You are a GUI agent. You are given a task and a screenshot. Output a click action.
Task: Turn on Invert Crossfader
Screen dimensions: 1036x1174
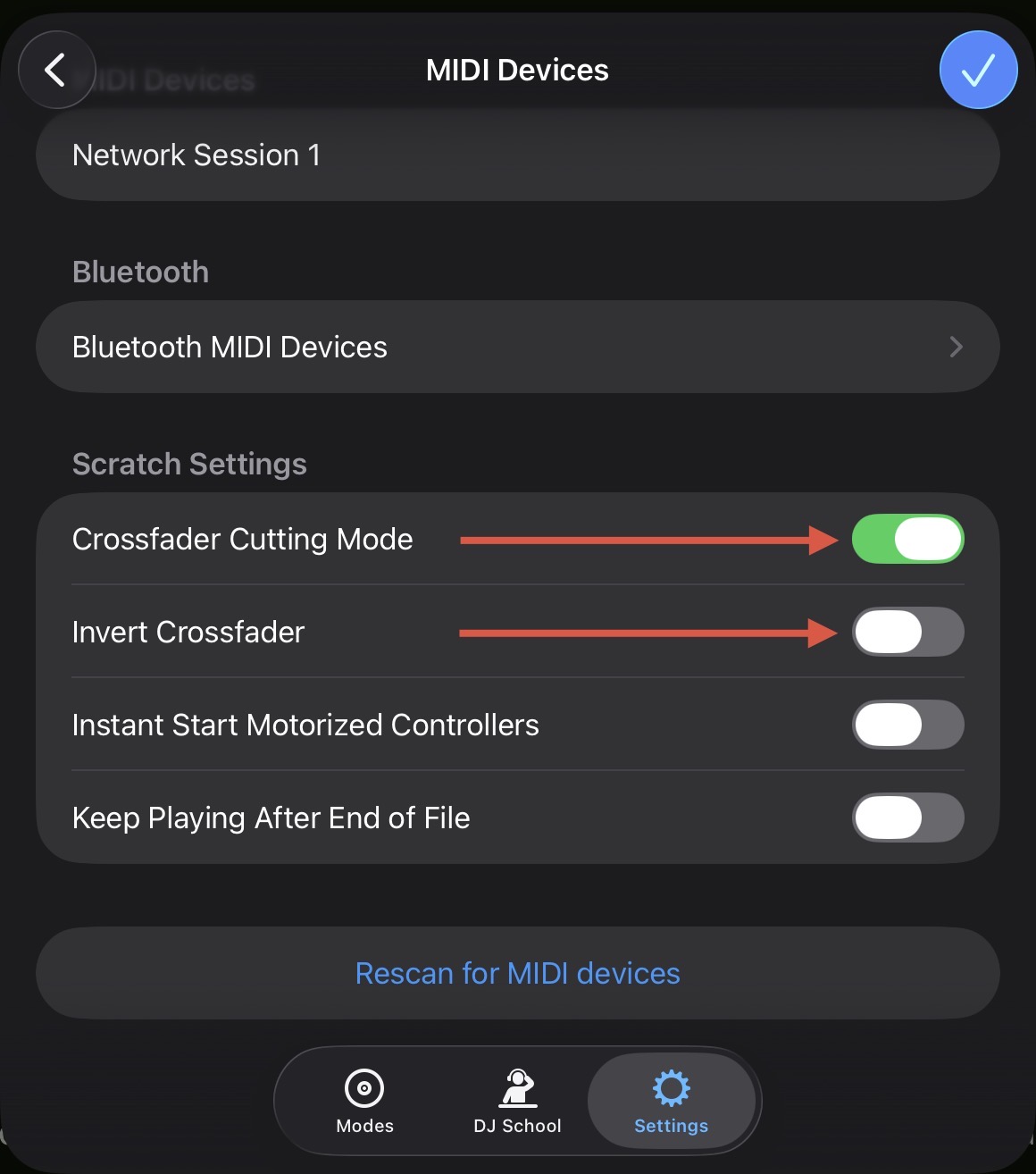[907, 632]
